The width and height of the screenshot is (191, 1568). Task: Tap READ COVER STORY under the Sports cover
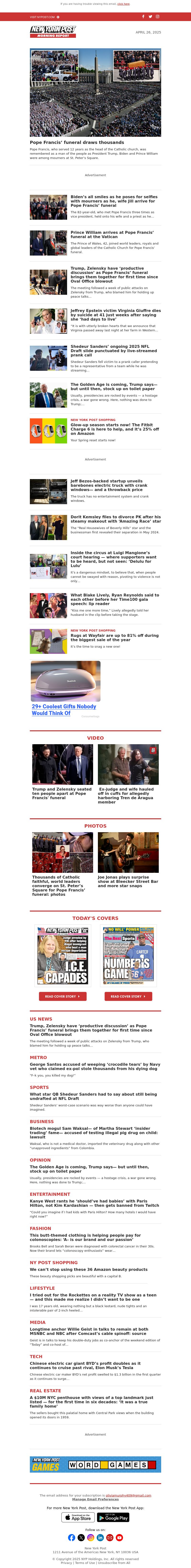(128, 996)
